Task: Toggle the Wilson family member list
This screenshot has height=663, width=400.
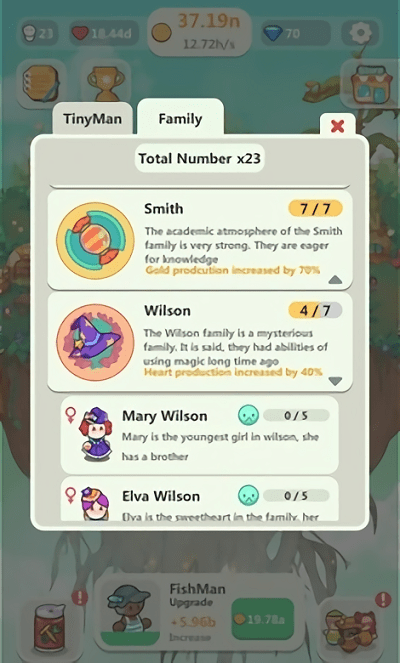Action: click(335, 381)
